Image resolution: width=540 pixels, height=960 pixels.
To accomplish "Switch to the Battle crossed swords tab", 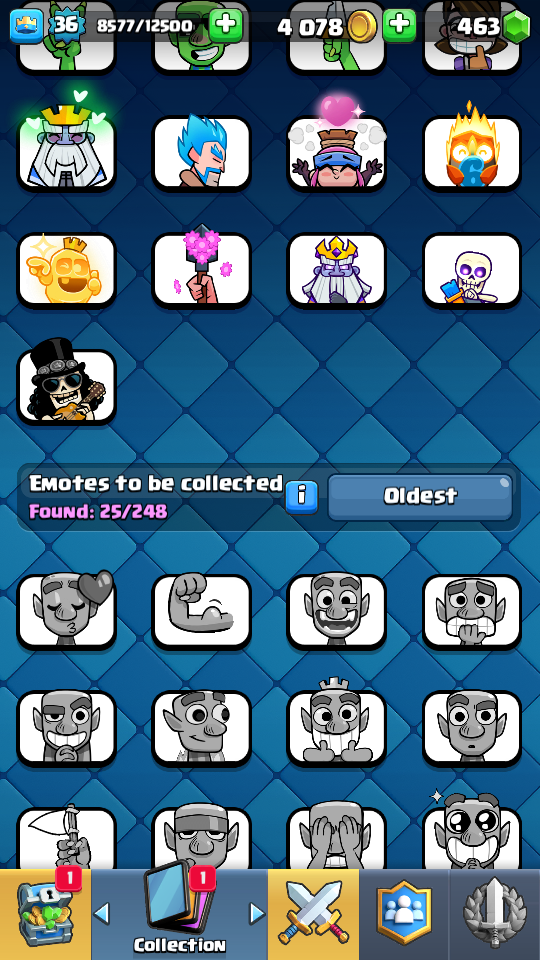I will click(313, 914).
